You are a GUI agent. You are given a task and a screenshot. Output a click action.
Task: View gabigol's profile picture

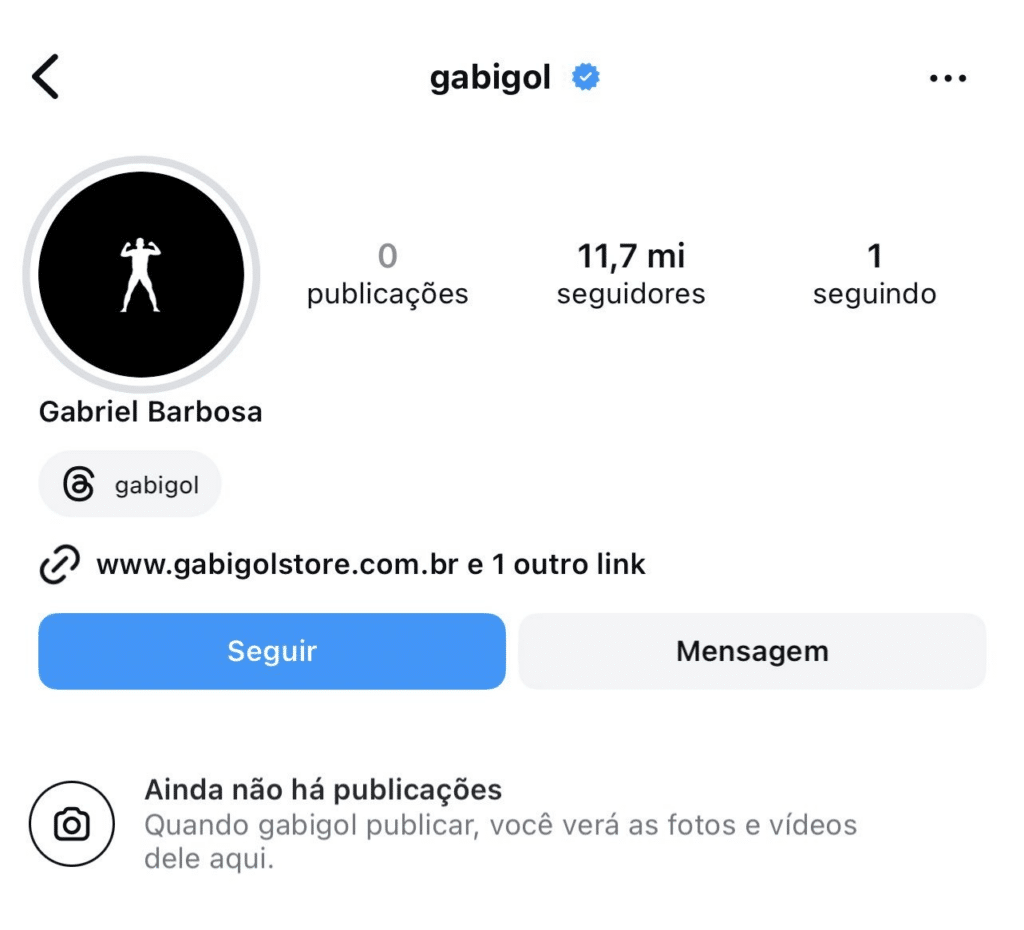tap(141, 275)
